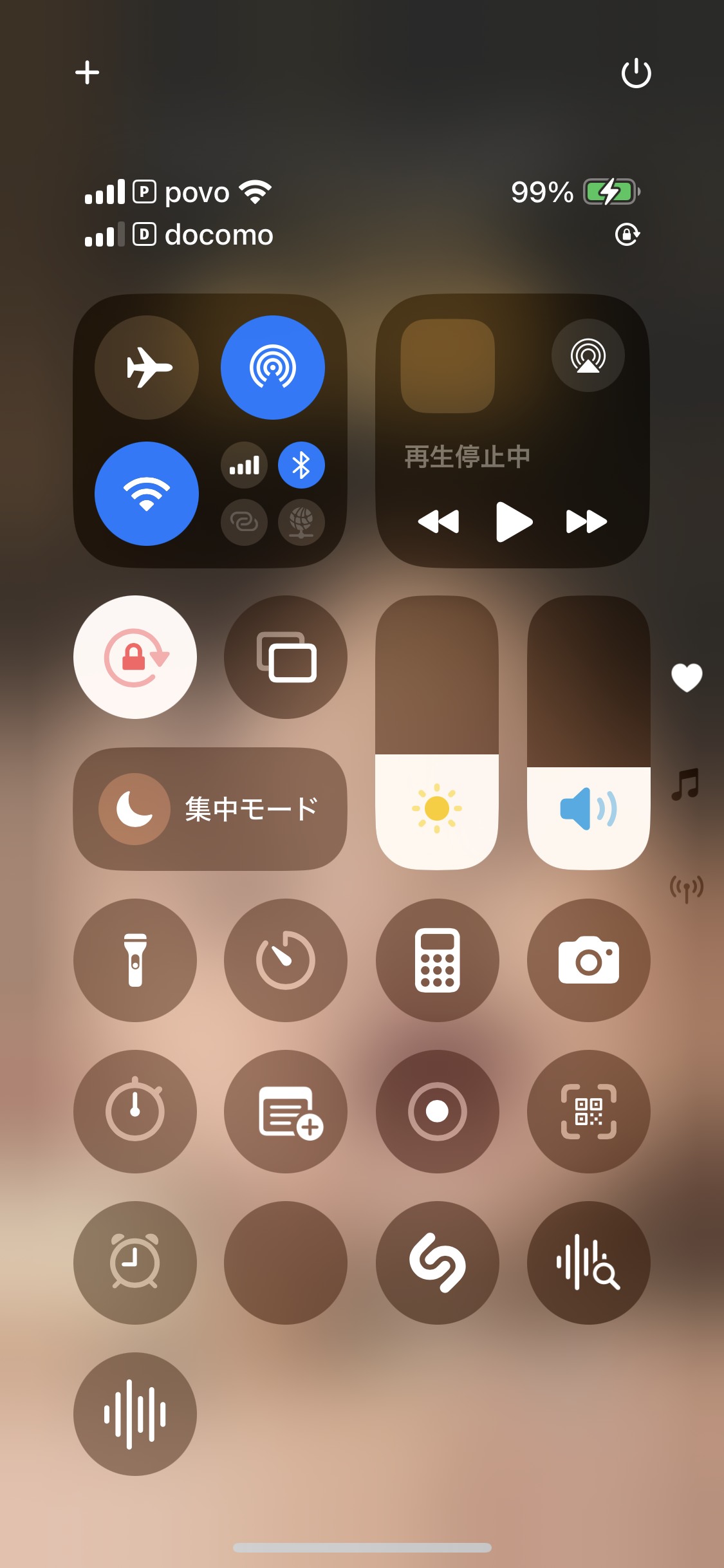
Task: Turn off AirDrop
Action: (x=272, y=368)
